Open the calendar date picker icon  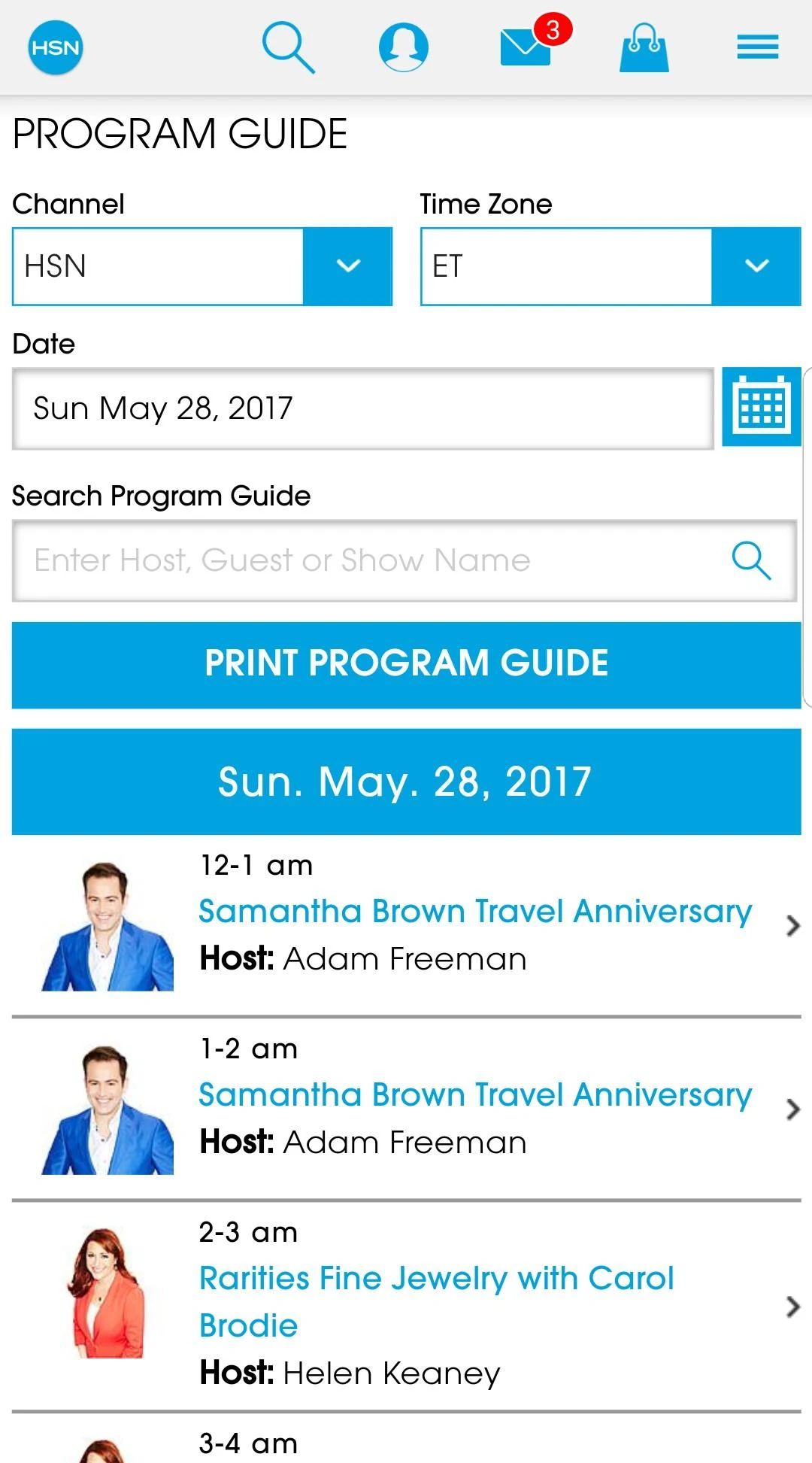pyautogui.click(x=761, y=407)
